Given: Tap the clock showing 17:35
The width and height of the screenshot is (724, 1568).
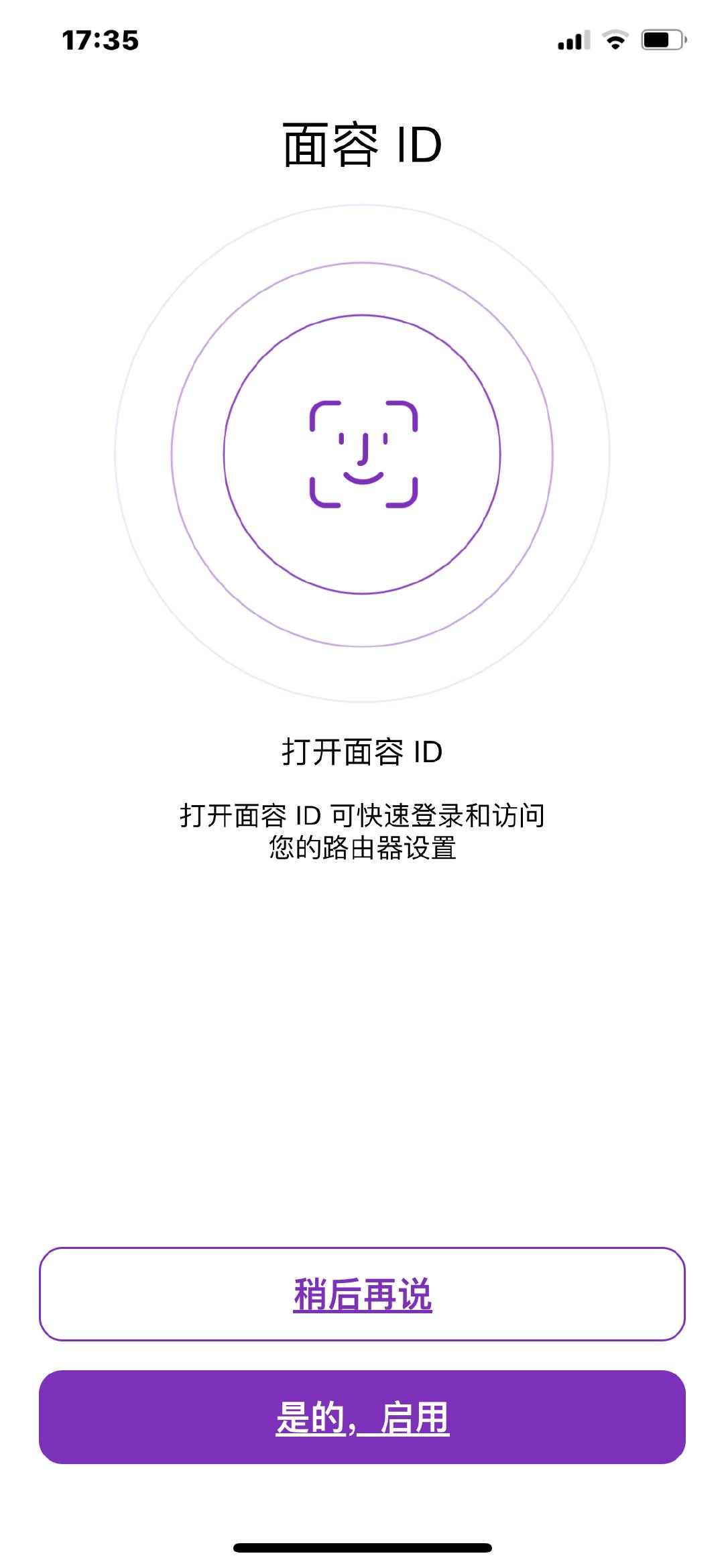Looking at the screenshot, I should pos(101,39).
